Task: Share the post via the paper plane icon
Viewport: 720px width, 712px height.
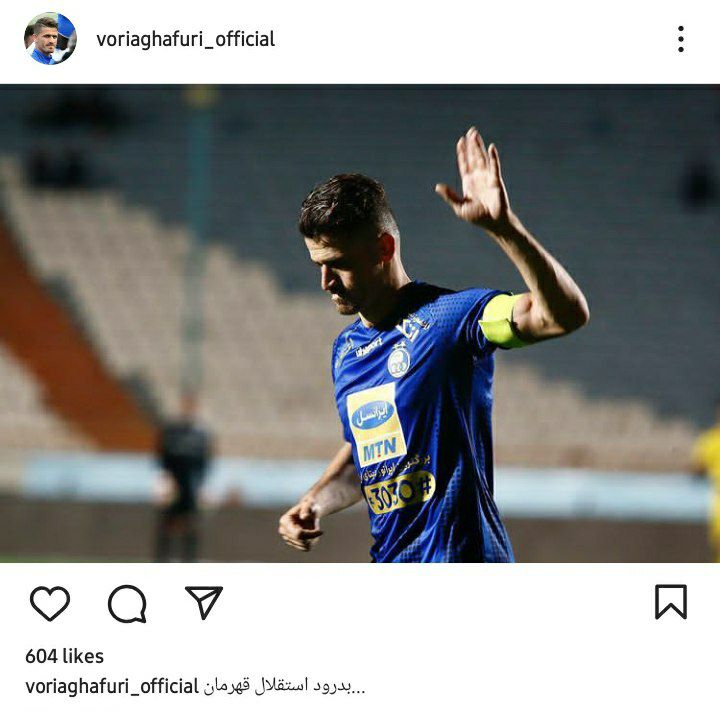Action: pyautogui.click(x=204, y=602)
